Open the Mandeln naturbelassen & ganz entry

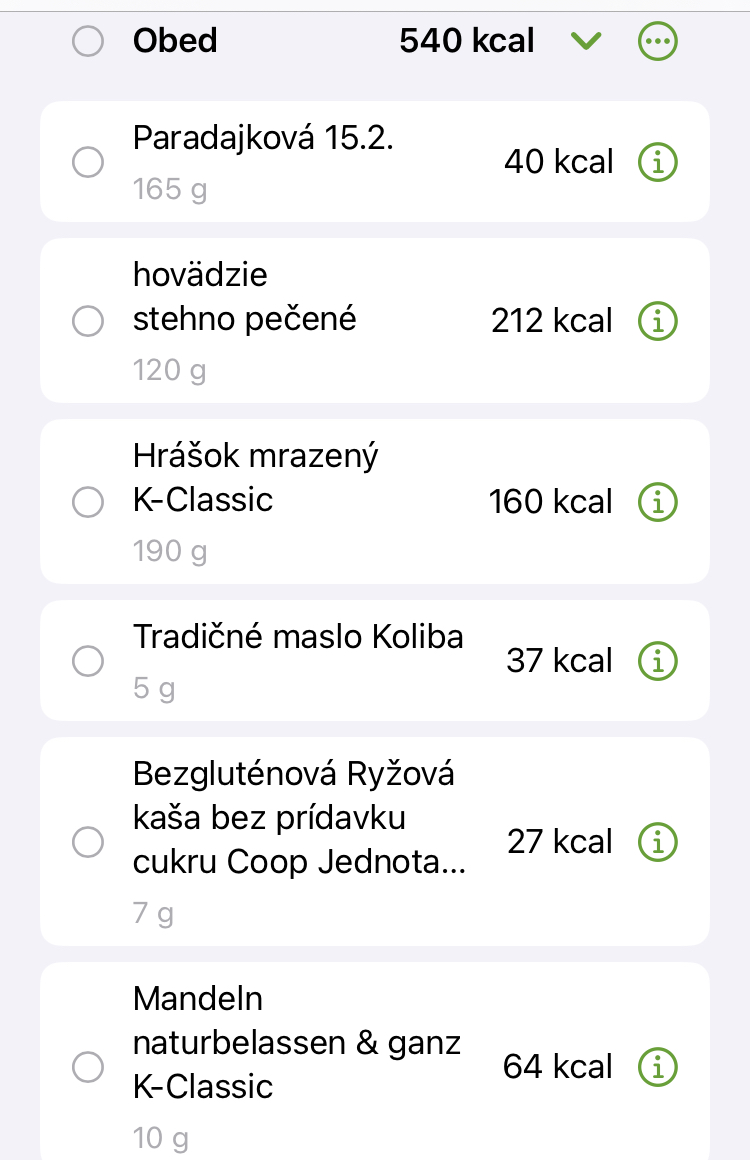(x=300, y=1065)
